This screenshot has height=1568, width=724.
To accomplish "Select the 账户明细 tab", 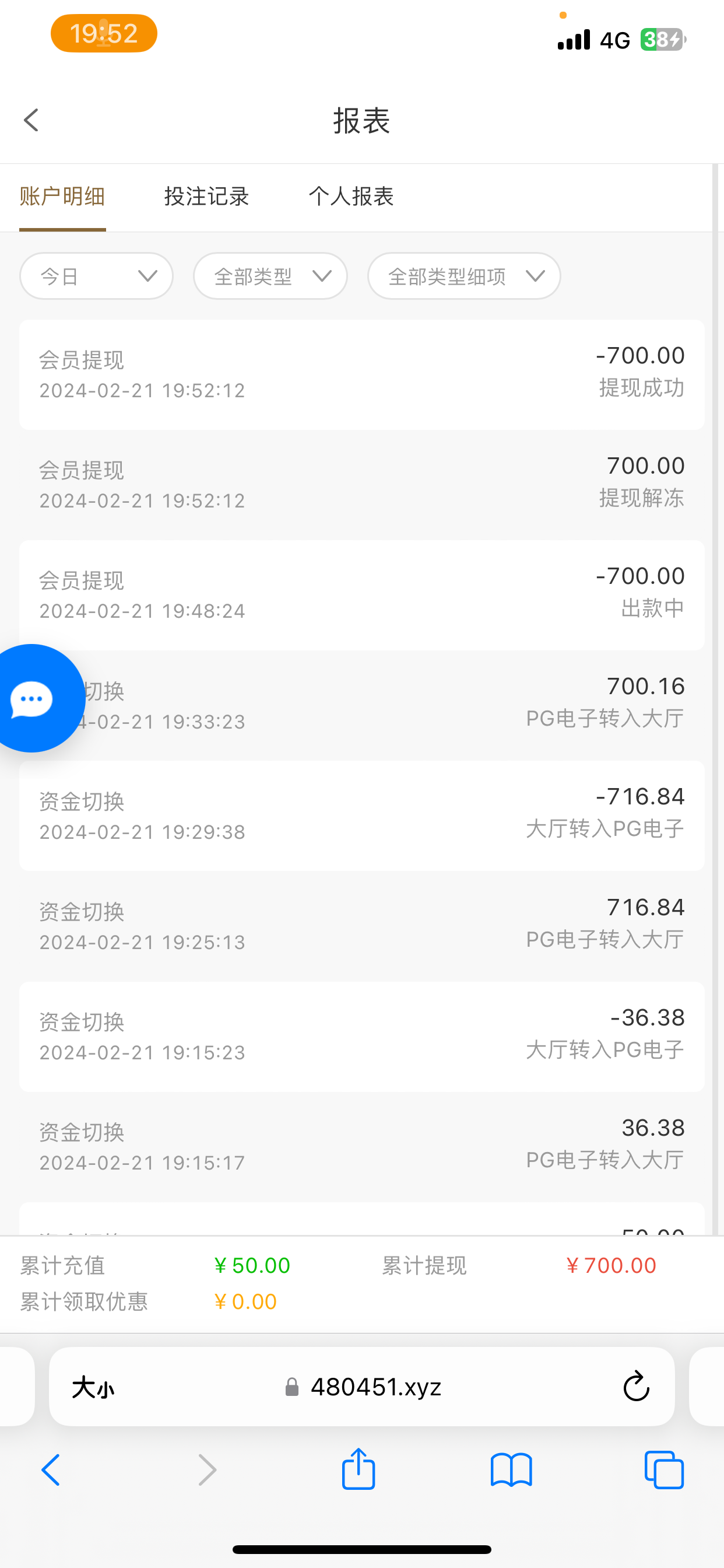I will pyautogui.click(x=63, y=197).
